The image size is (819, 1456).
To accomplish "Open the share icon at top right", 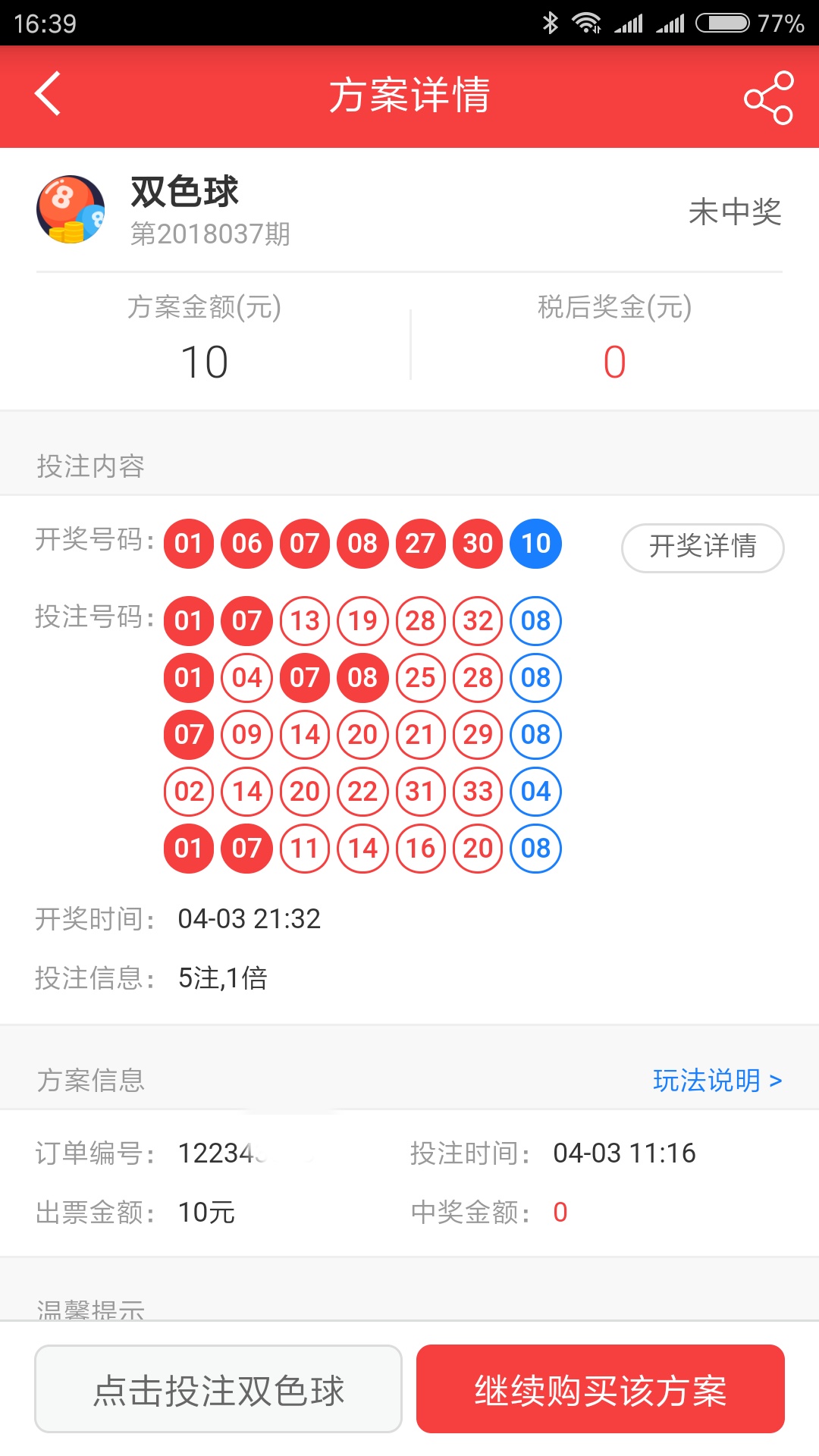I will tap(769, 96).
